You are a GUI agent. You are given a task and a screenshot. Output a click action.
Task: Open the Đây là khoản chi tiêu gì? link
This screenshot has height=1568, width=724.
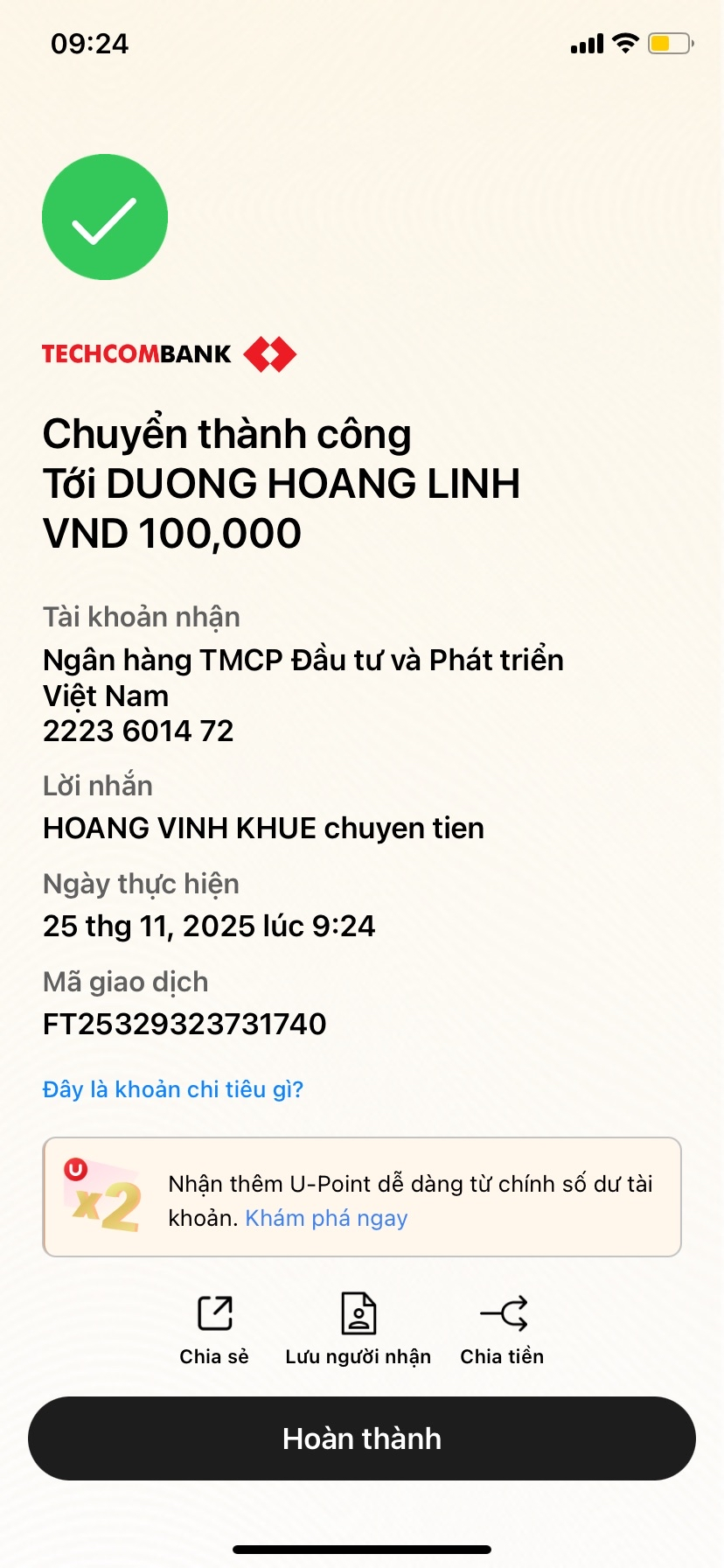click(173, 1089)
